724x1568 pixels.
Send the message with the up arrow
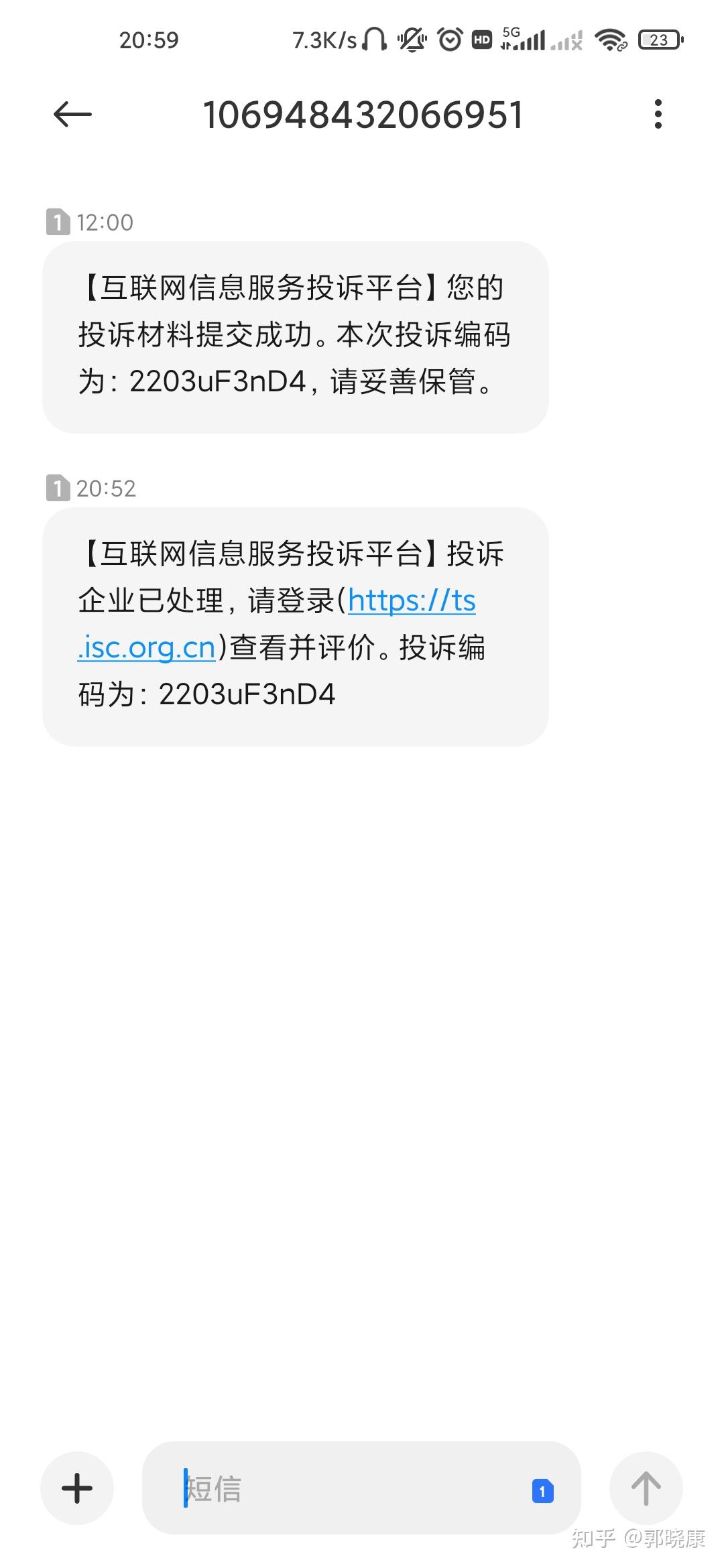[x=646, y=1488]
